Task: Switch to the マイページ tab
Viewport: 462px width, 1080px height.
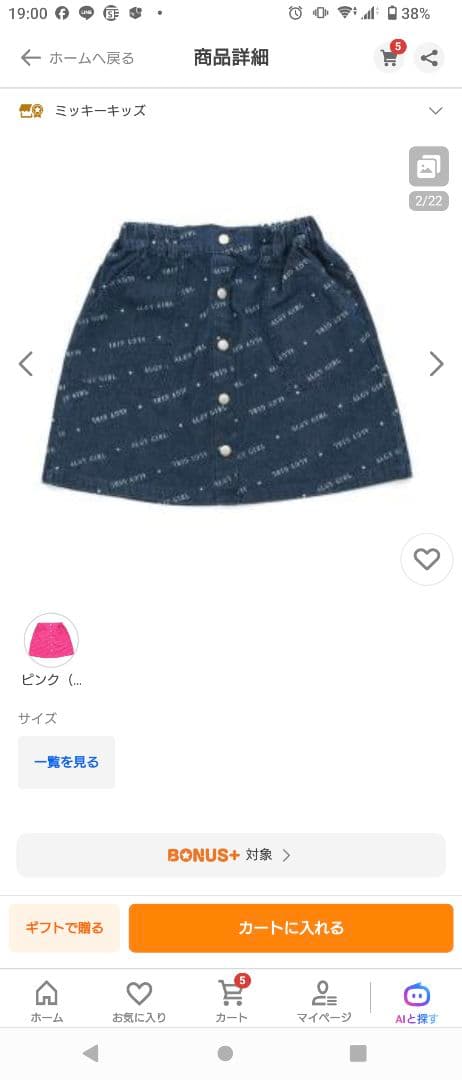Action: 324,1001
